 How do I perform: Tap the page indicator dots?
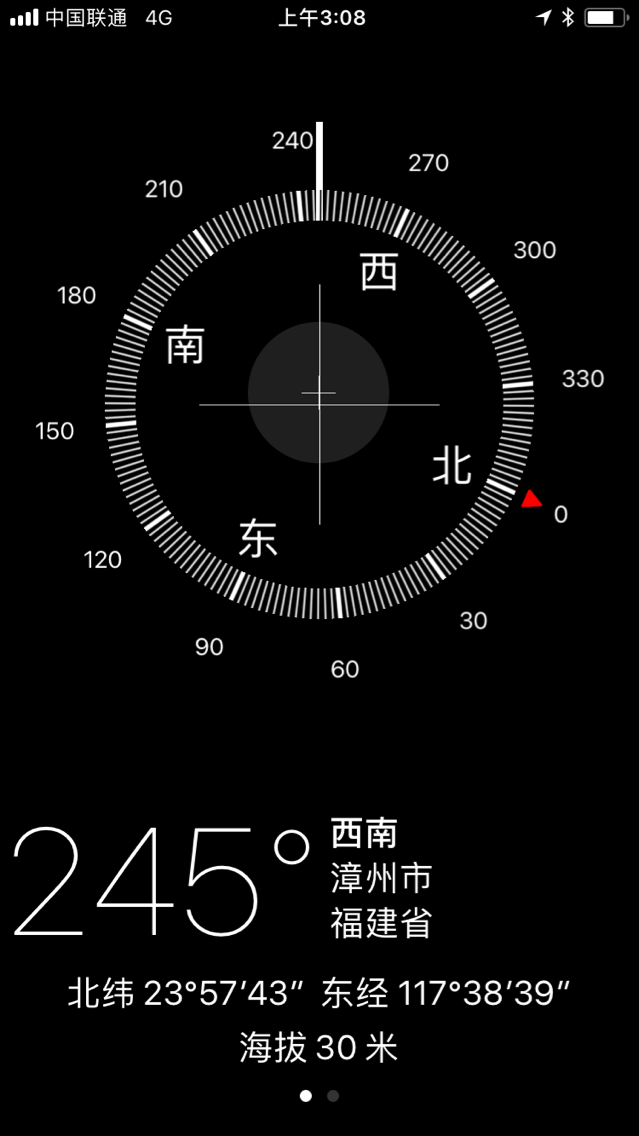tap(319, 1096)
